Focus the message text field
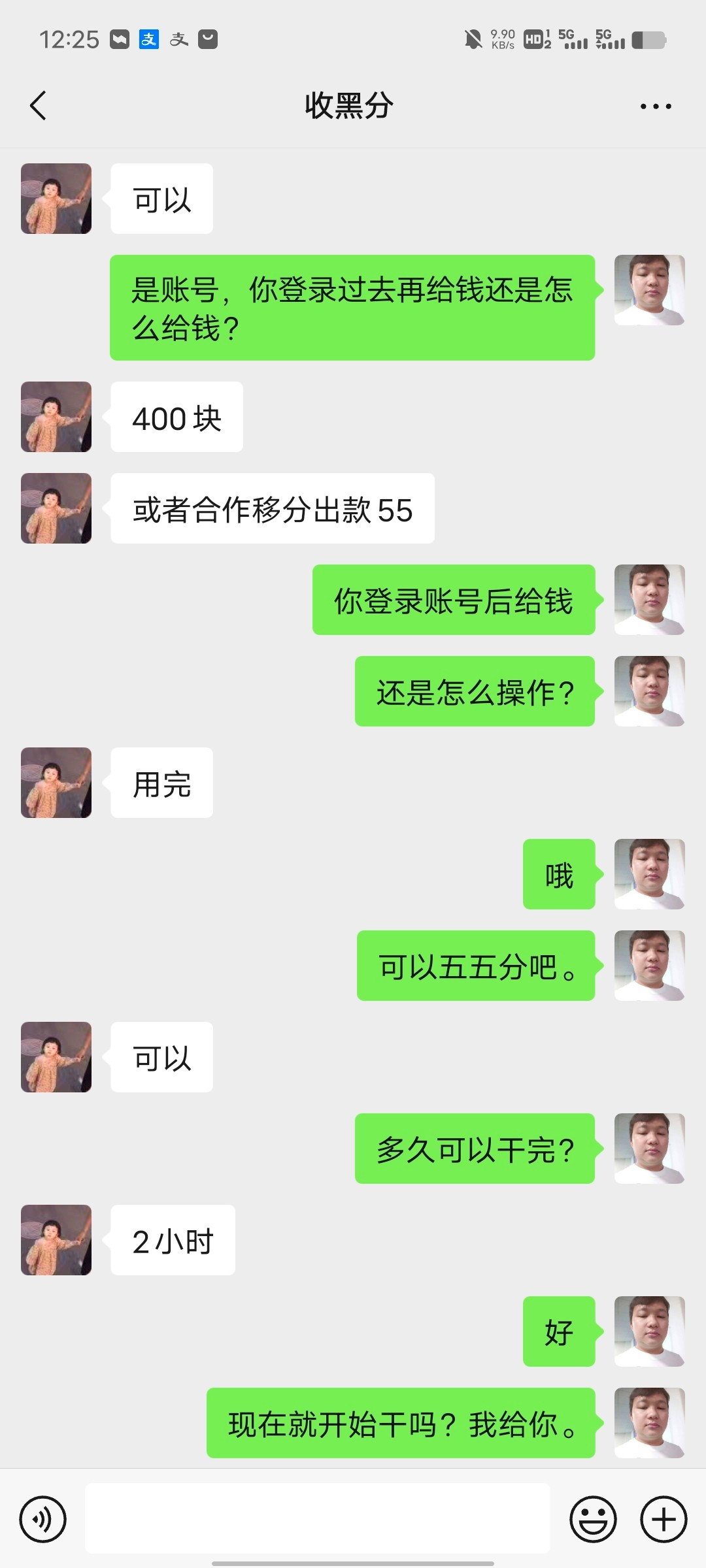 click(317, 1518)
